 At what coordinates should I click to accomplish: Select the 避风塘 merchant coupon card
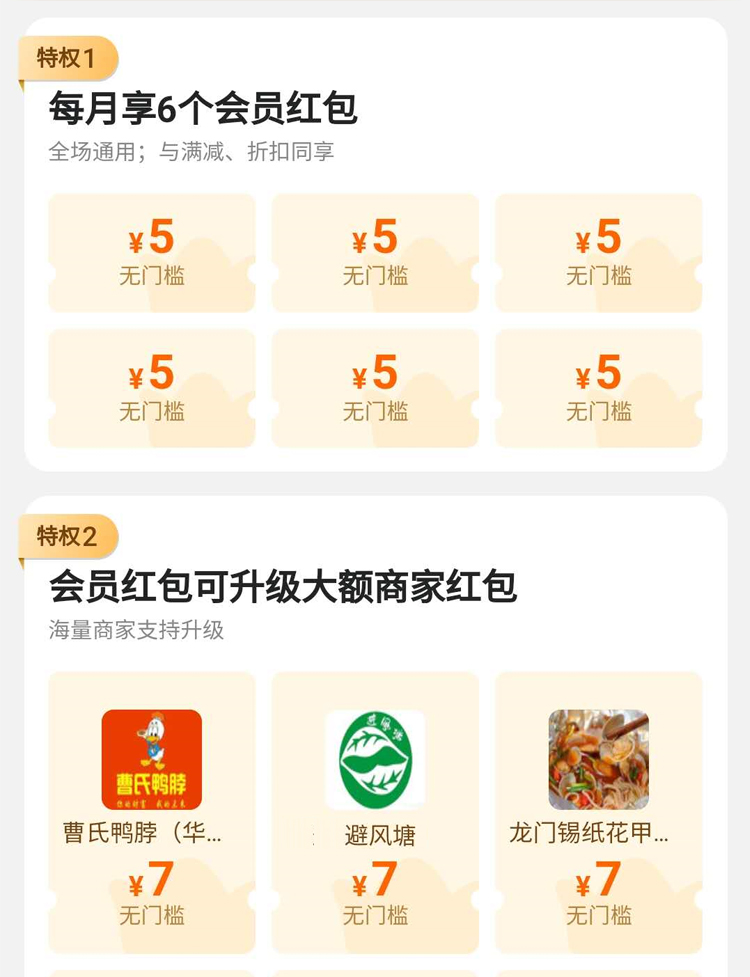coord(375,810)
